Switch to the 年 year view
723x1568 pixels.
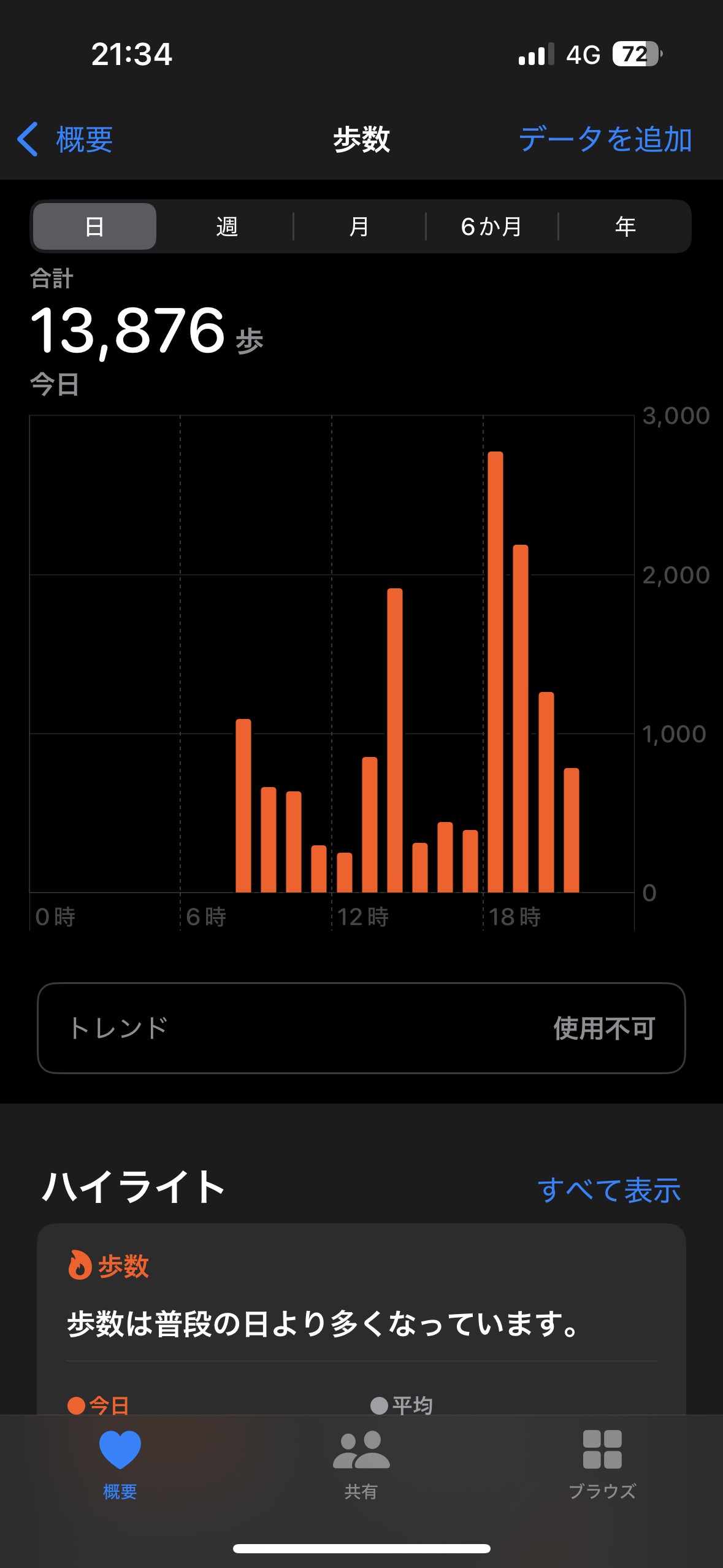(625, 226)
